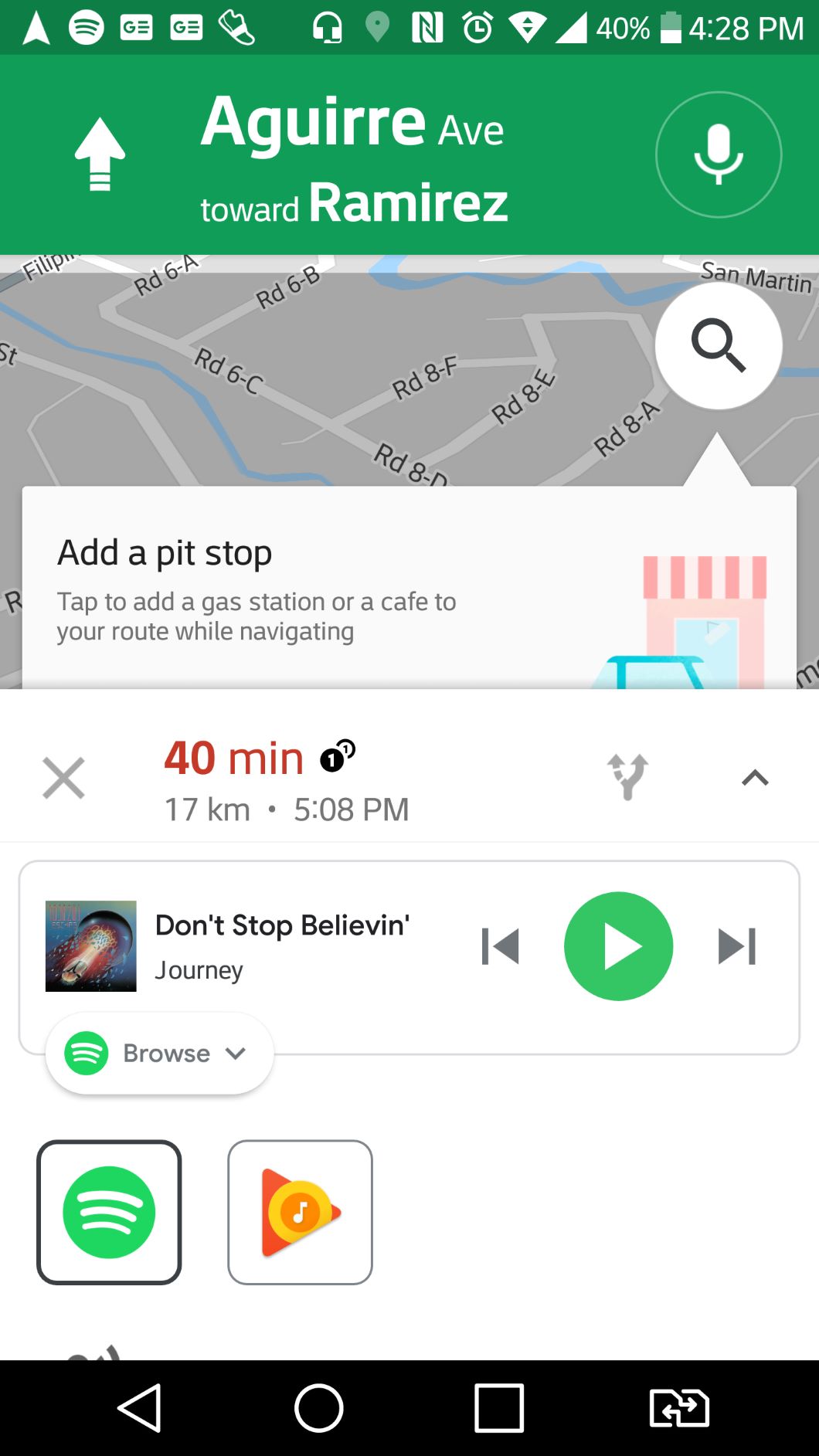The image size is (819, 1456).
Task: Expand the trip details chevron
Action: (755, 778)
